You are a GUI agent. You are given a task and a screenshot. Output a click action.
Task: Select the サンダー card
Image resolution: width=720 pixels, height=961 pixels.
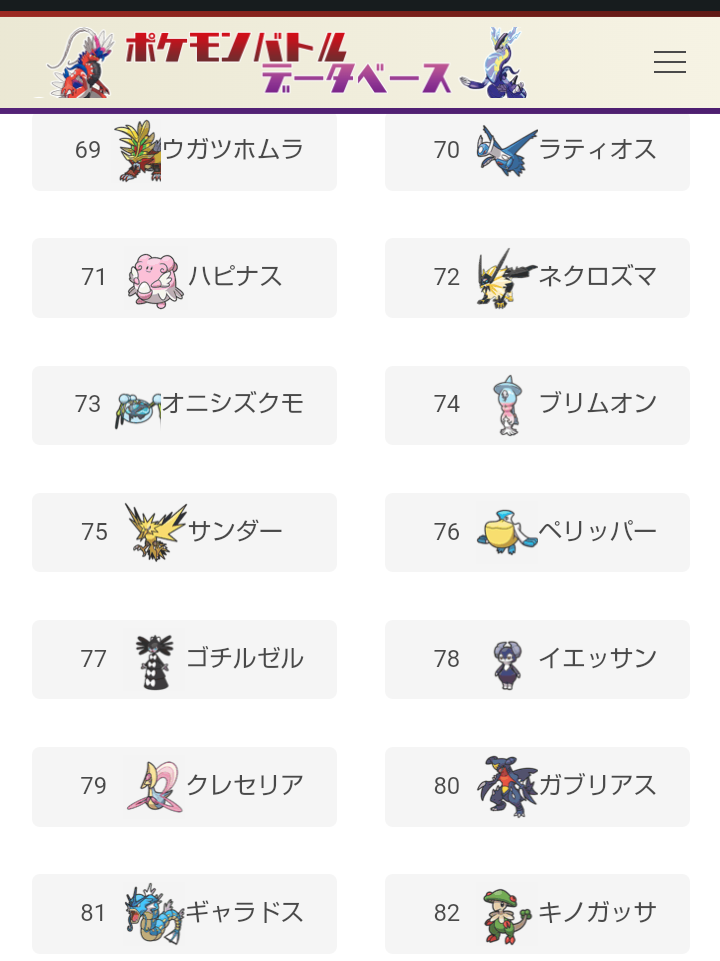point(184,532)
